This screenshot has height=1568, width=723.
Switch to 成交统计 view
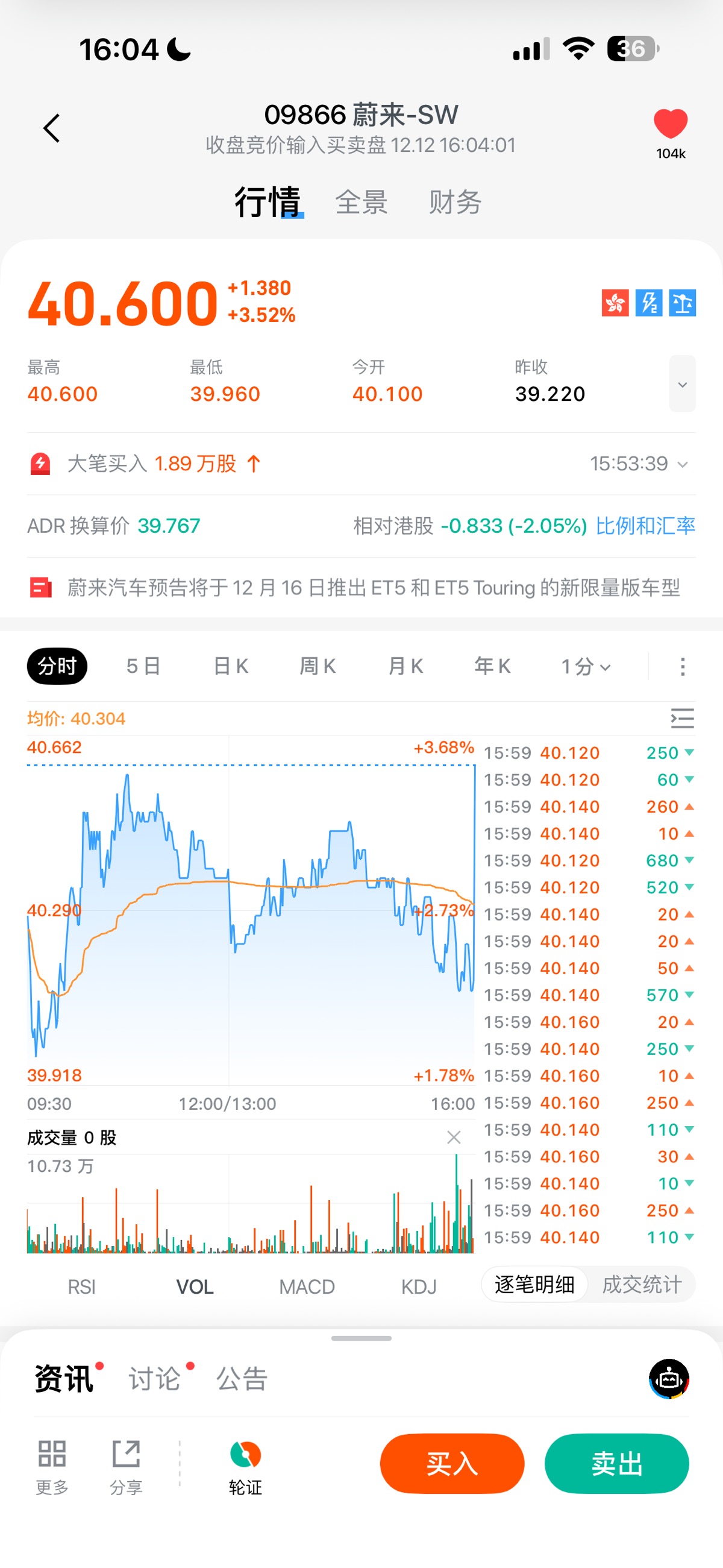pyautogui.click(x=642, y=1285)
